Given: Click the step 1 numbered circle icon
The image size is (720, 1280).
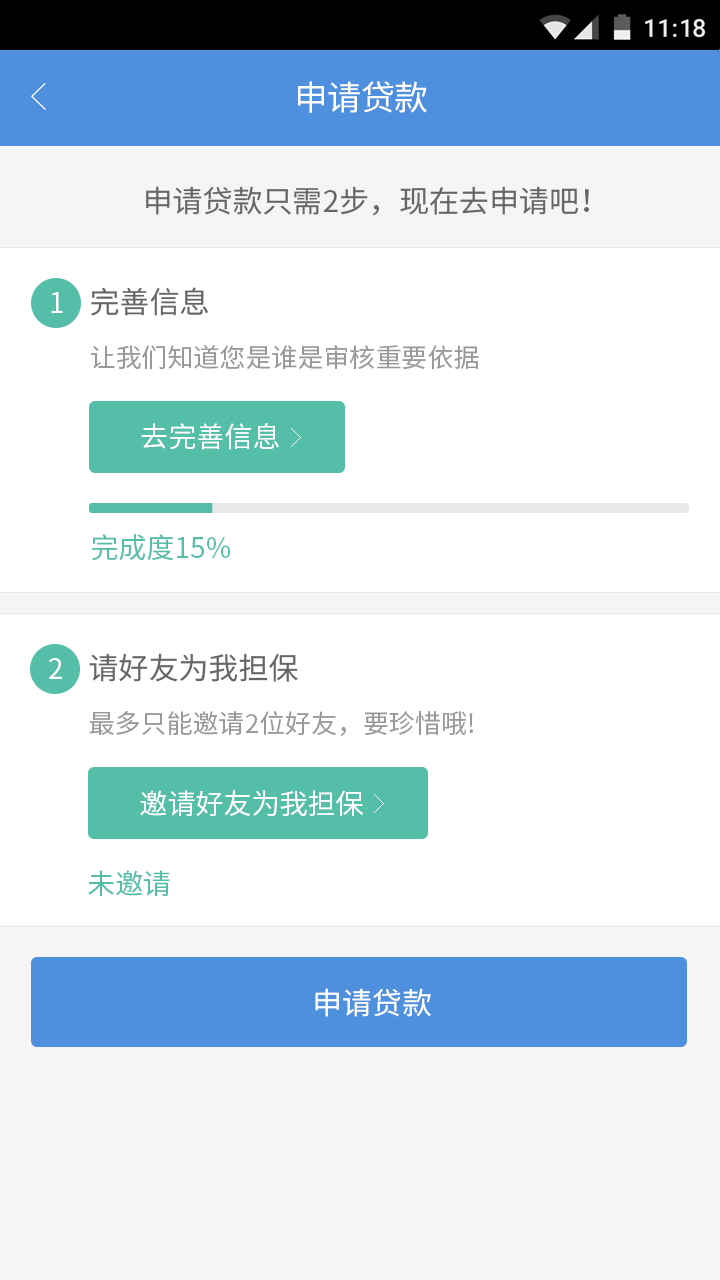Looking at the screenshot, I should [x=55, y=302].
